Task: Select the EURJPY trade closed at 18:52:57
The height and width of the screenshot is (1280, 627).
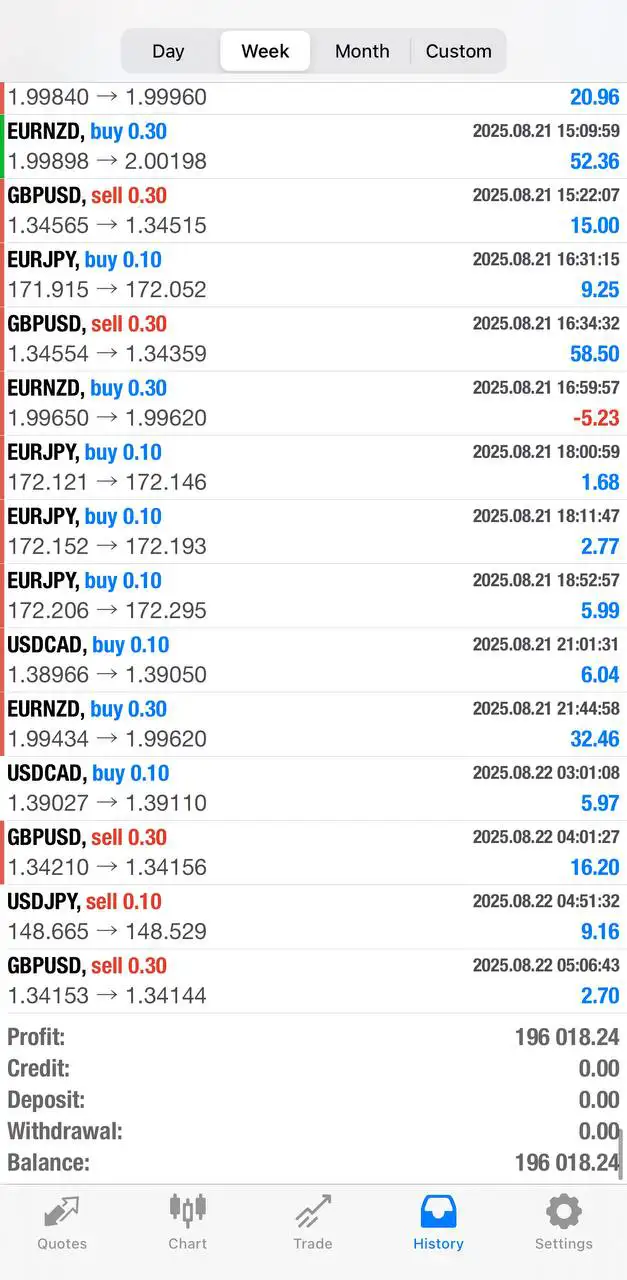Action: coord(313,596)
